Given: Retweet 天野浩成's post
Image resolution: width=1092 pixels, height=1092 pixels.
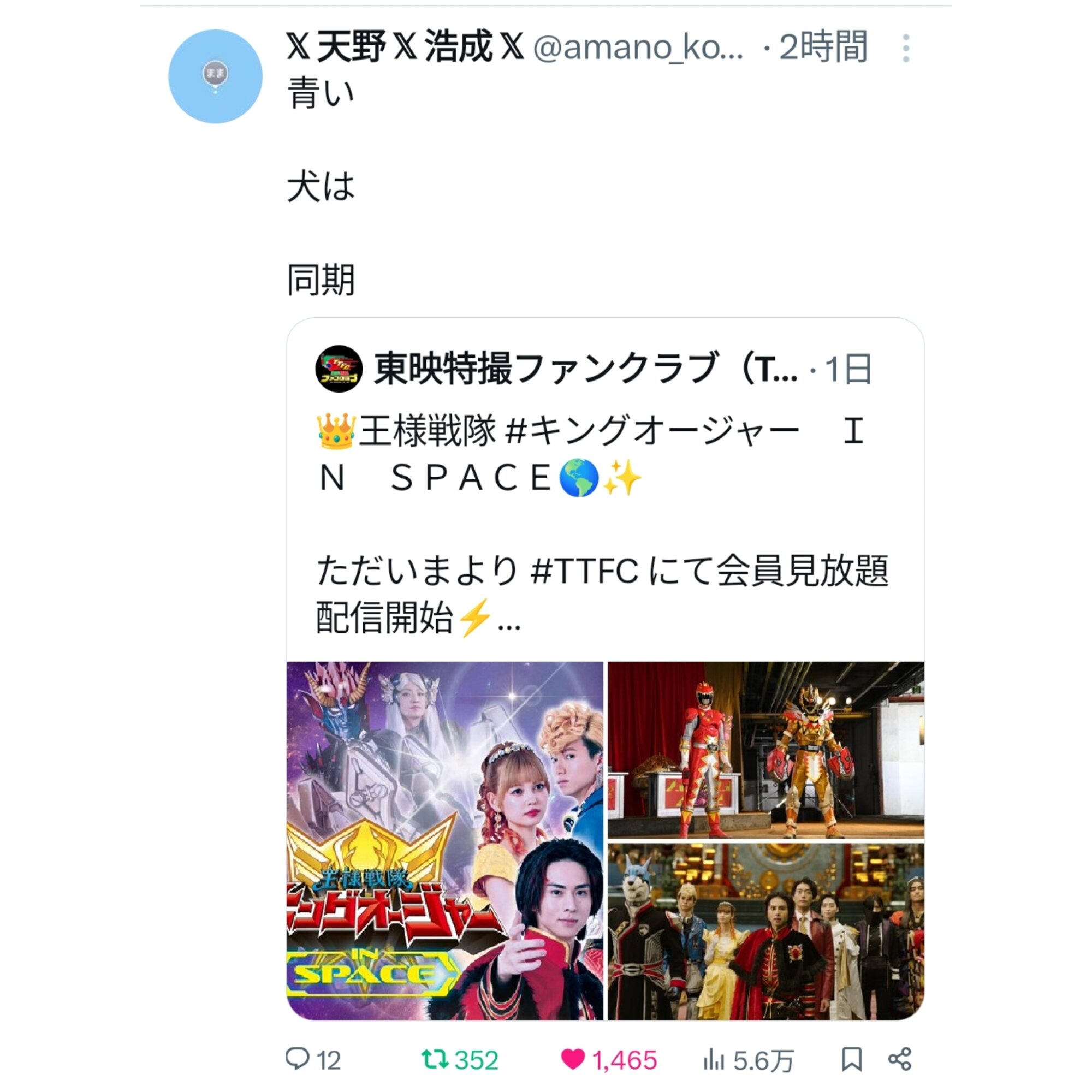Looking at the screenshot, I should click(435, 1059).
